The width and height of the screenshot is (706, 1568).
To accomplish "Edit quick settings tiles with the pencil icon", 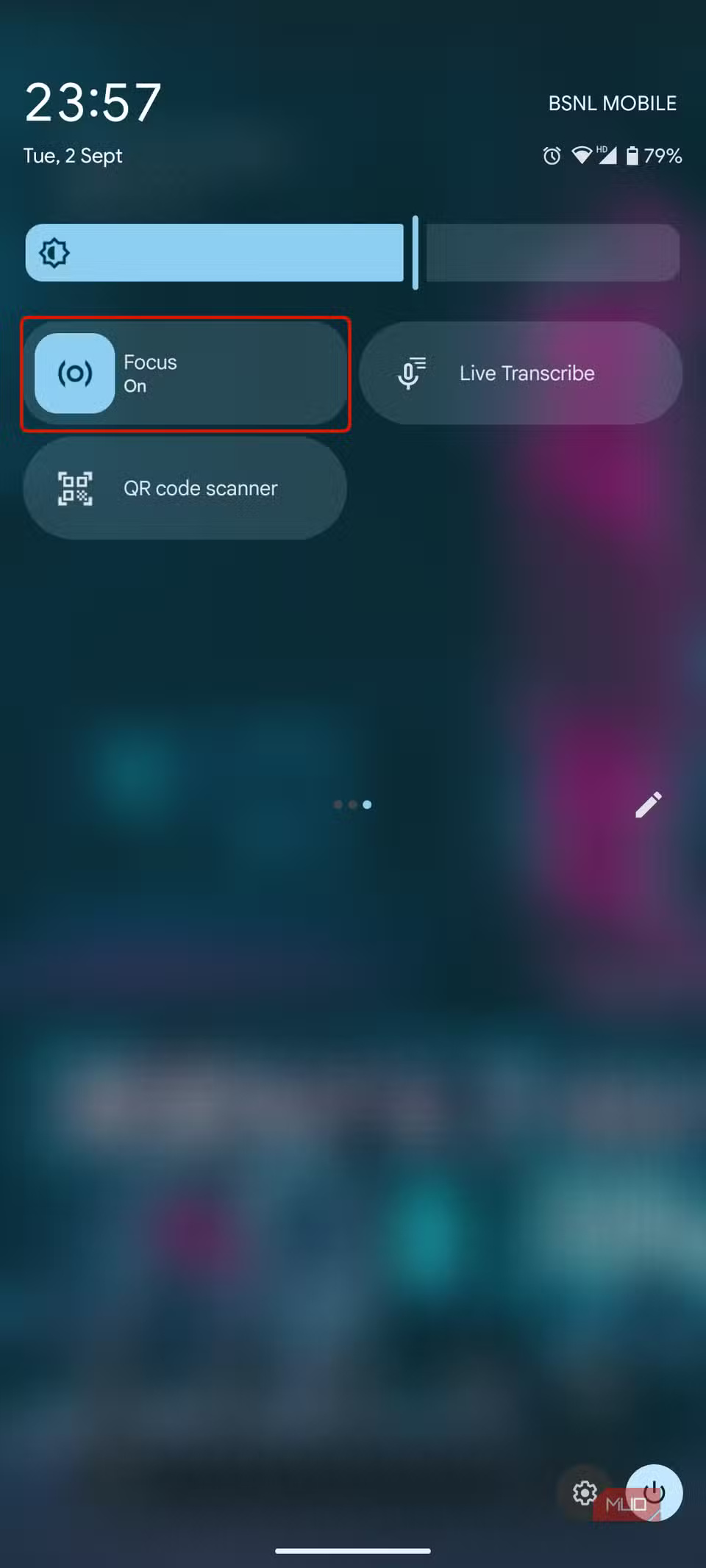I will [x=648, y=805].
